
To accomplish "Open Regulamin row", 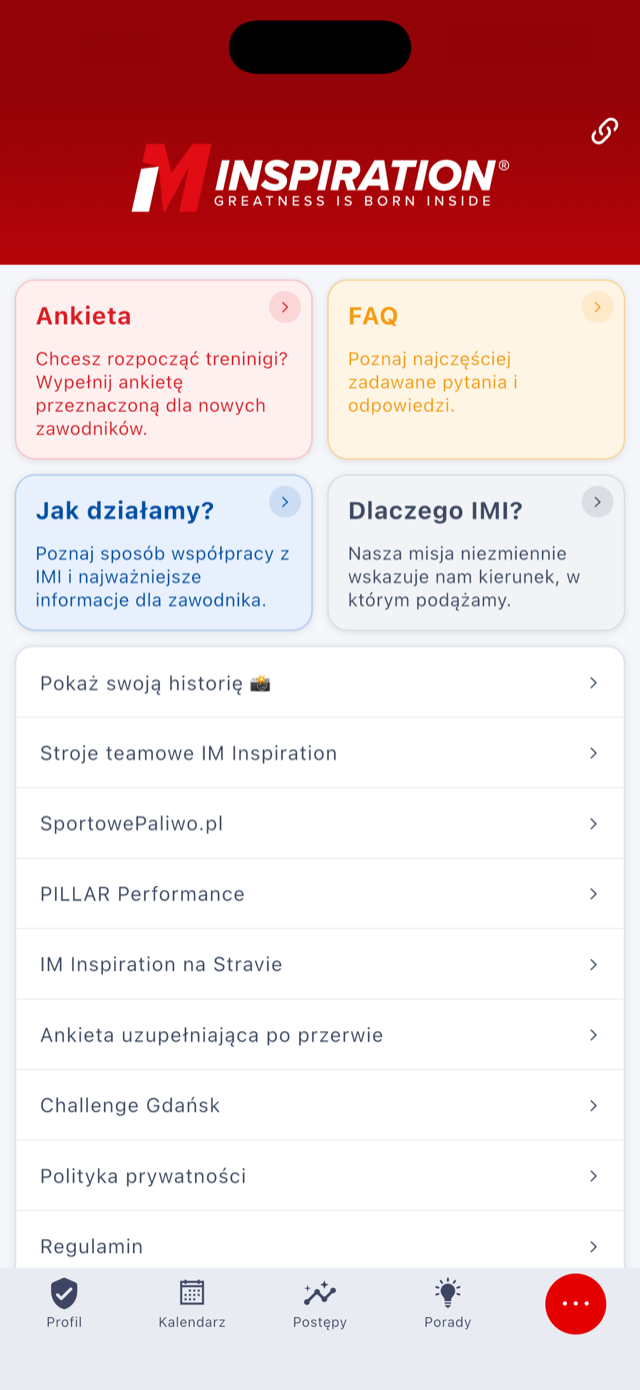I will [320, 1241].
